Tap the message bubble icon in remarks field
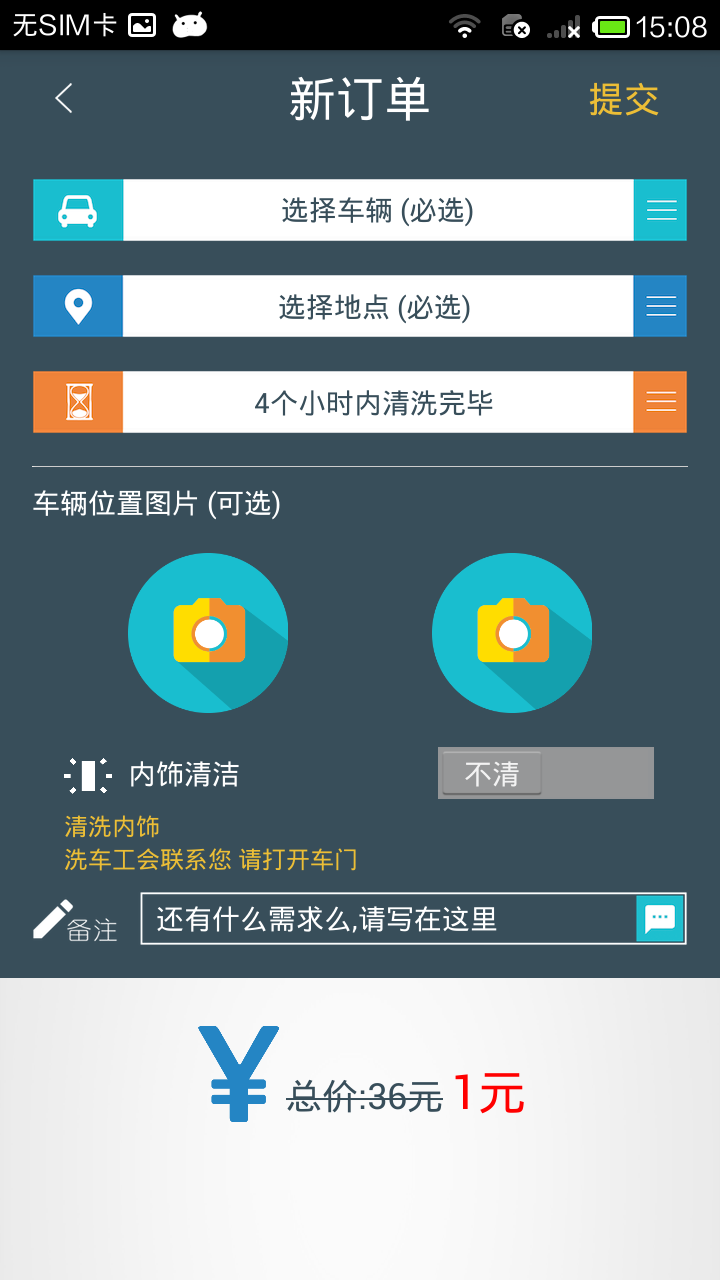 tap(660, 918)
